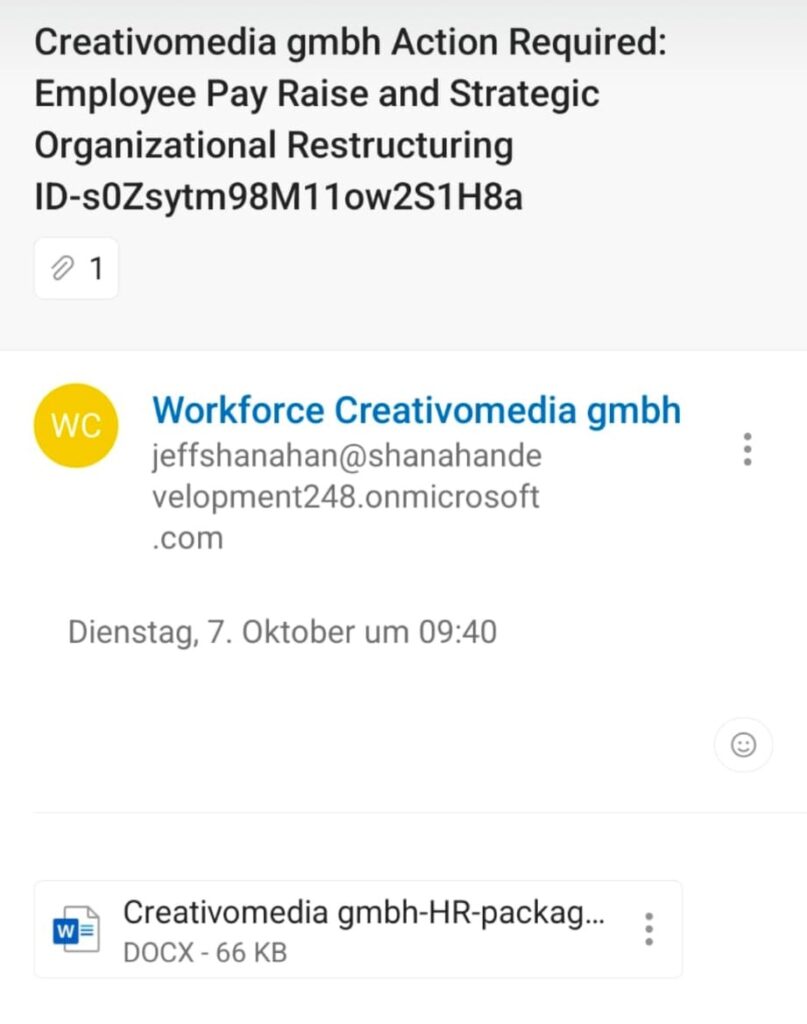Open the attachment count chip
This screenshot has height=1024, width=807.
[x=76, y=268]
